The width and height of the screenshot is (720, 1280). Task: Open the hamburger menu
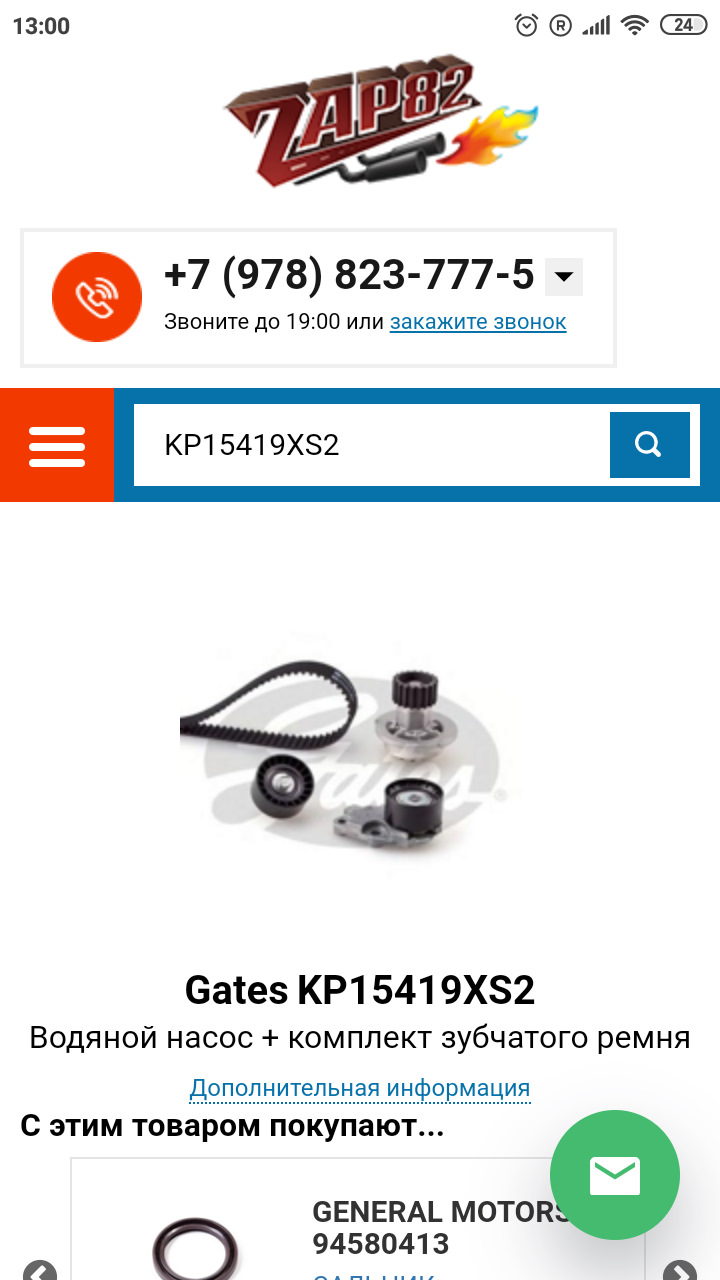(57, 445)
